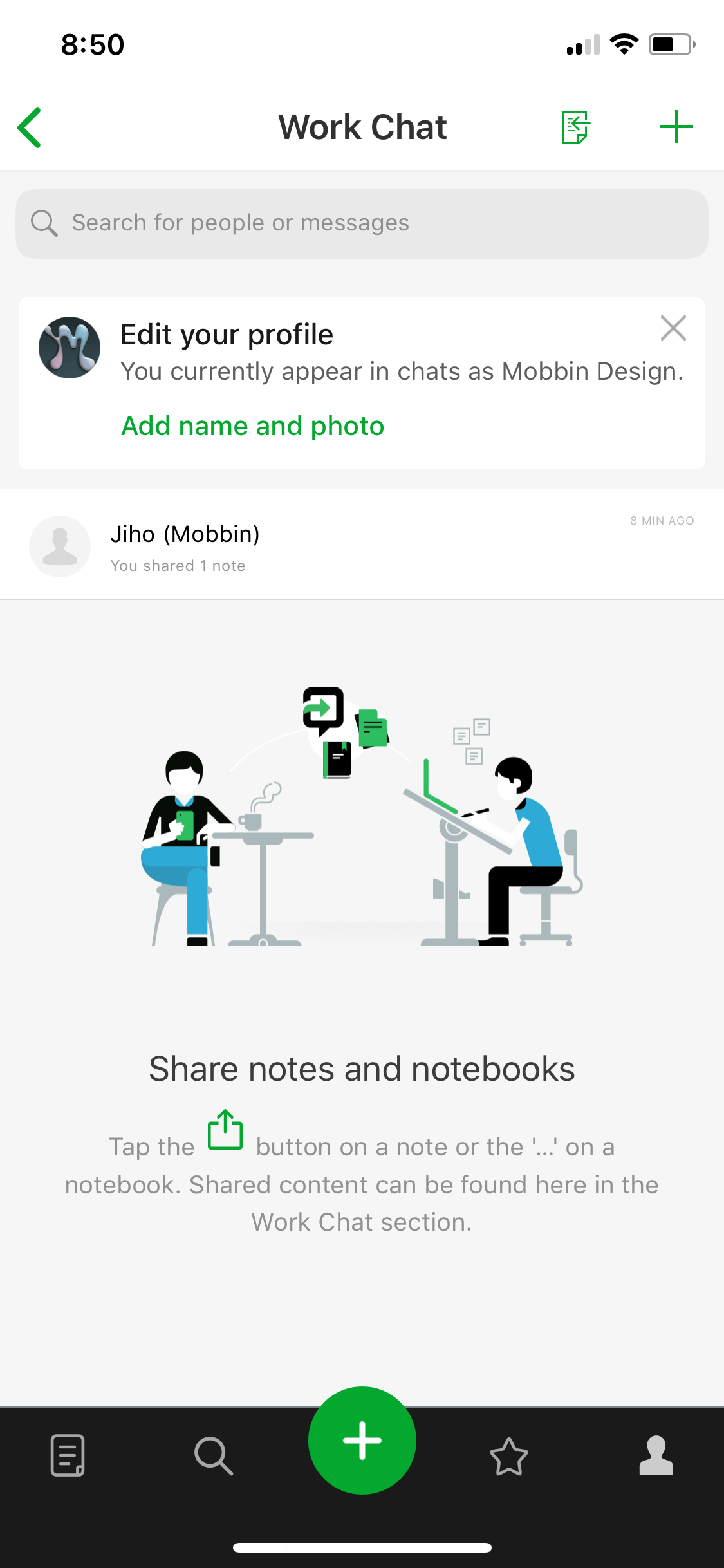This screenshot has width=724, height=1568.
Task: Tap the Search for people or messages field
Action: [362, 223]
